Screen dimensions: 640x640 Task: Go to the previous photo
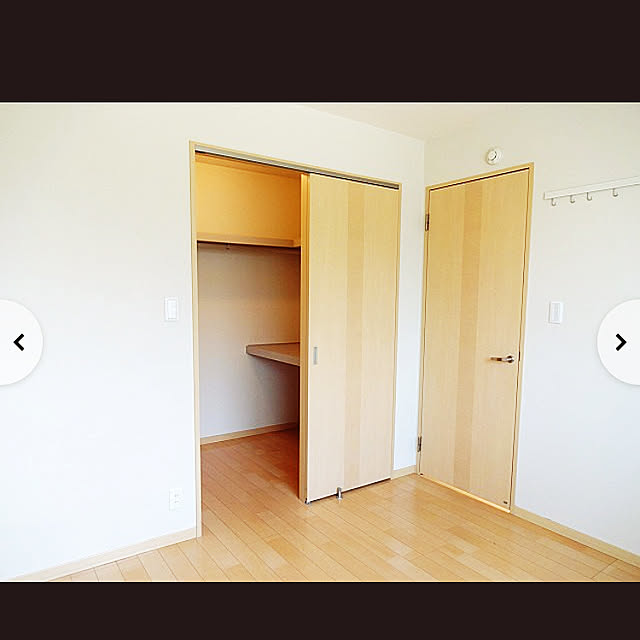pos(18,342)
